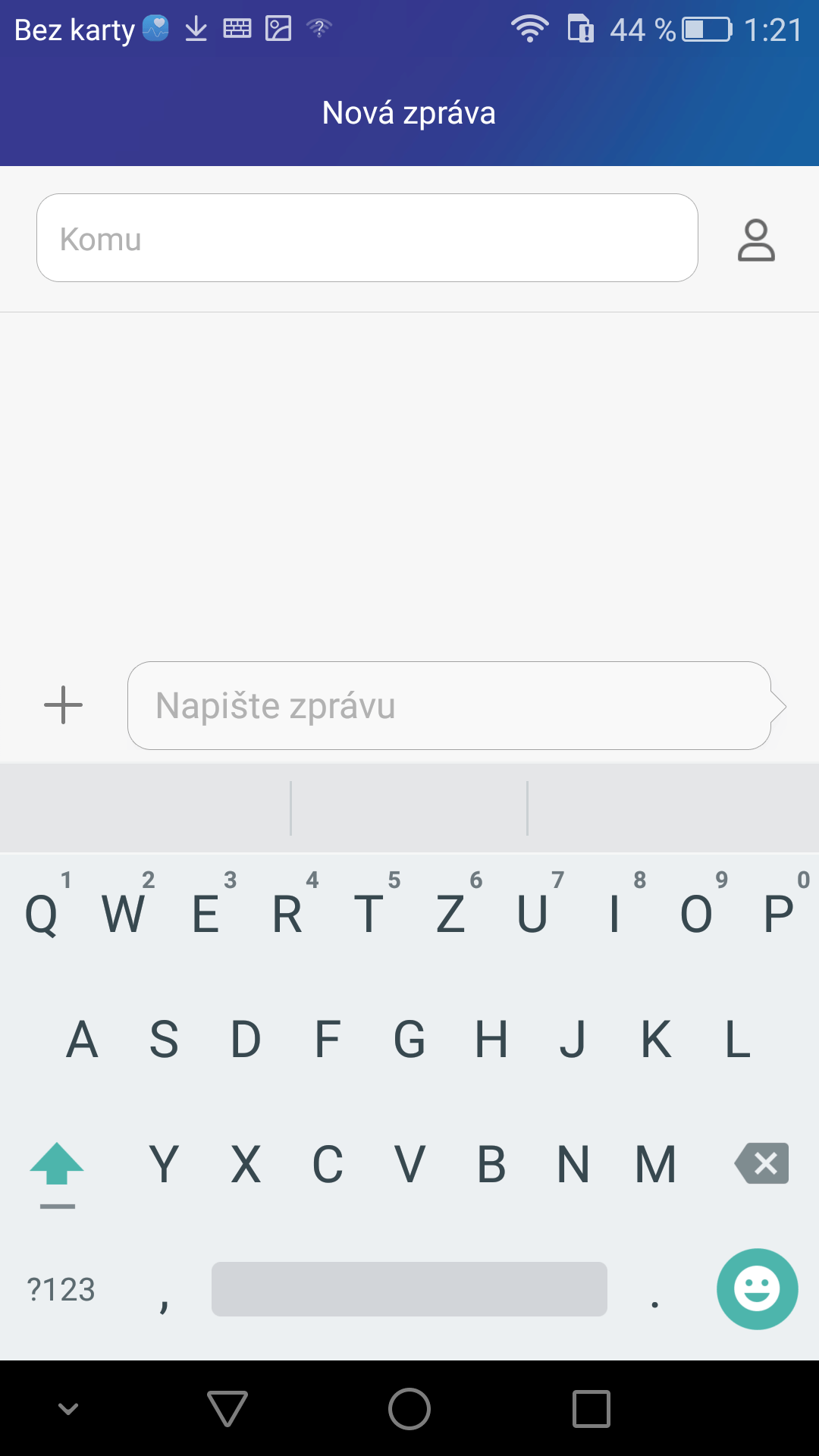Type the letter A key
The width and height of the screenshot is (819, 1456).
(x=82, y=1039)
